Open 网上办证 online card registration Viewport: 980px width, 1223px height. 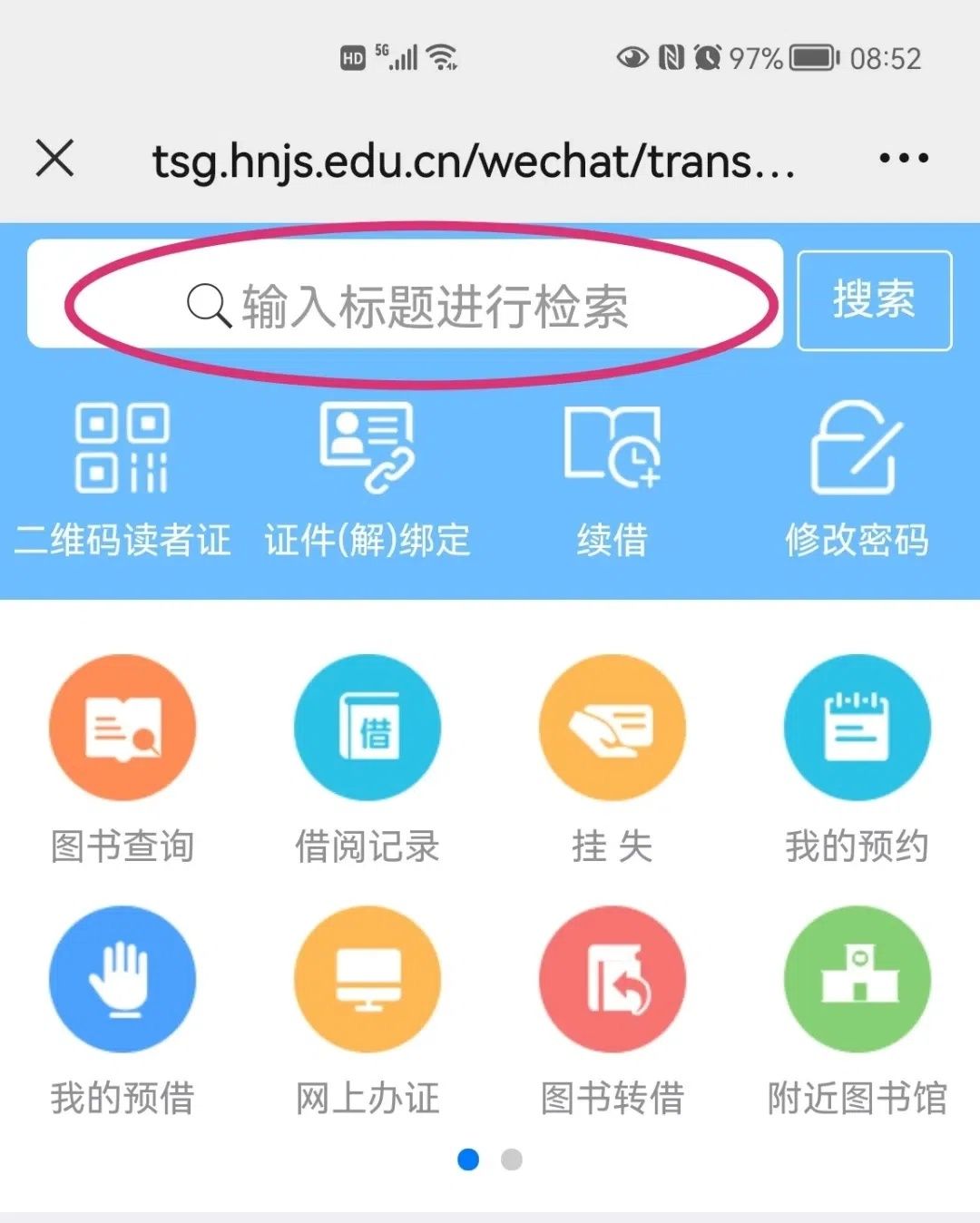pyautogui.click(x=367, y=980)
